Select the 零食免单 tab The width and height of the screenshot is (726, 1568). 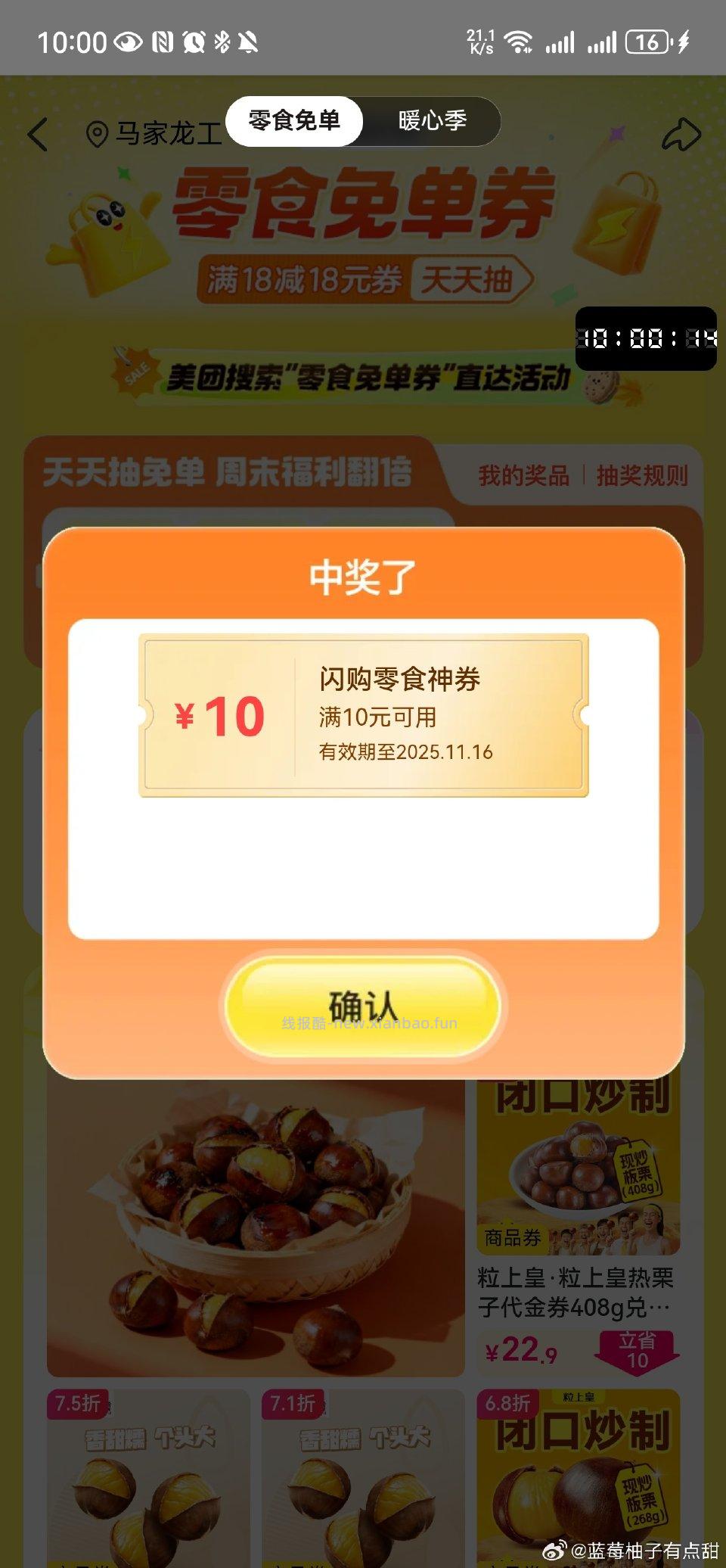[295, 120]
